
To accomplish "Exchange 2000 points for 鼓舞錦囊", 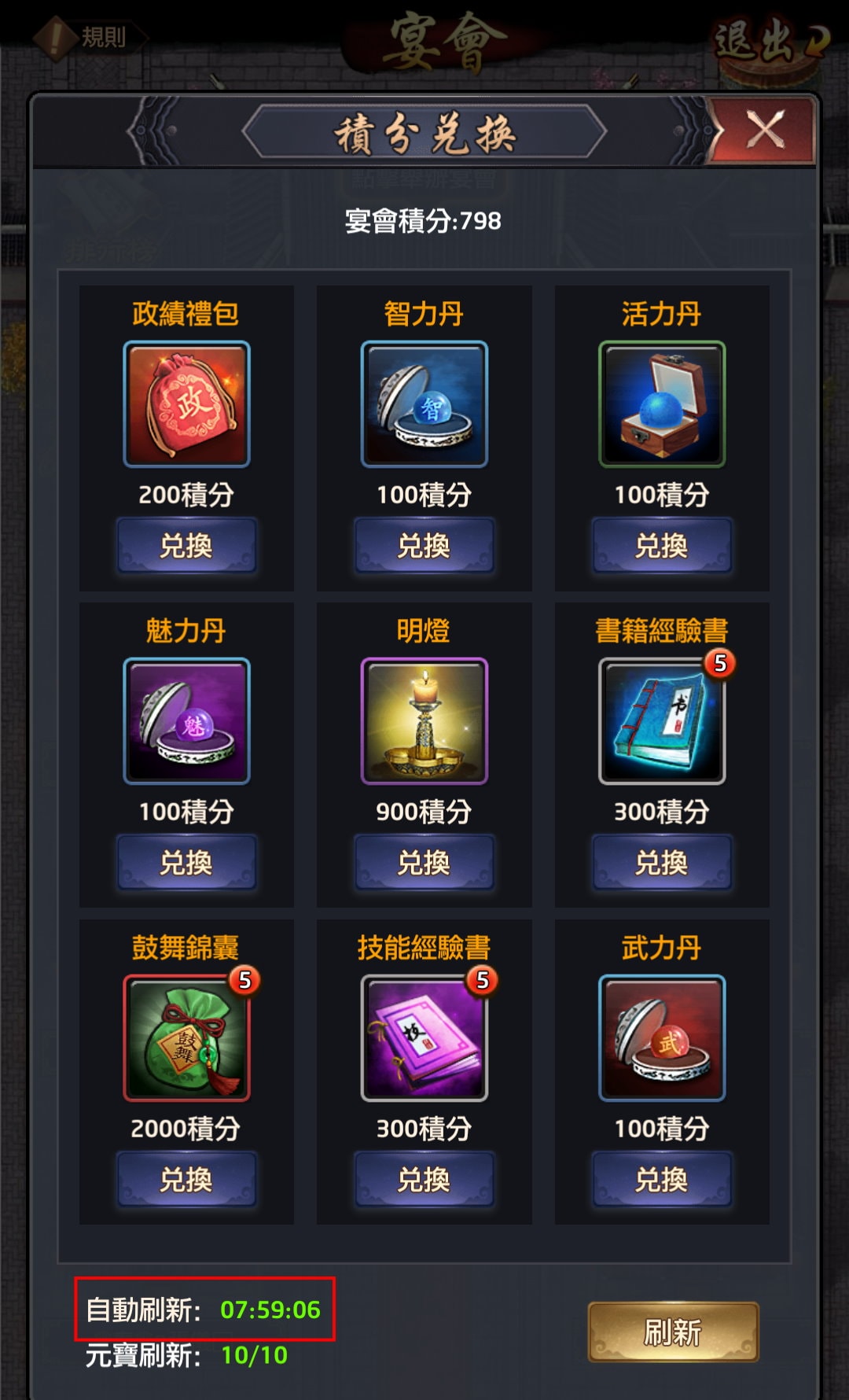I will coord(186,1180).
